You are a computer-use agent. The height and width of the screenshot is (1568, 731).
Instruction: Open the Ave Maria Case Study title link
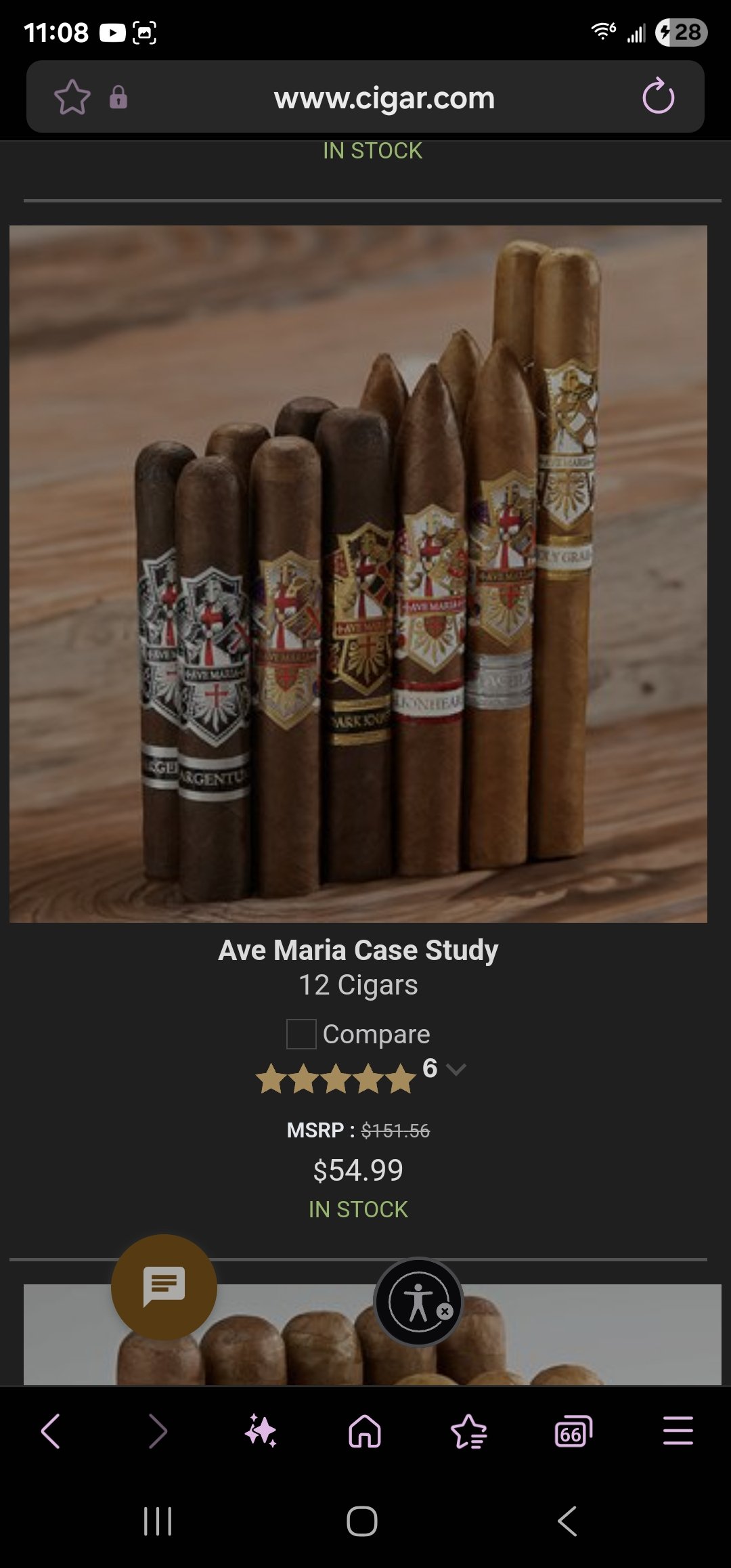358,950
